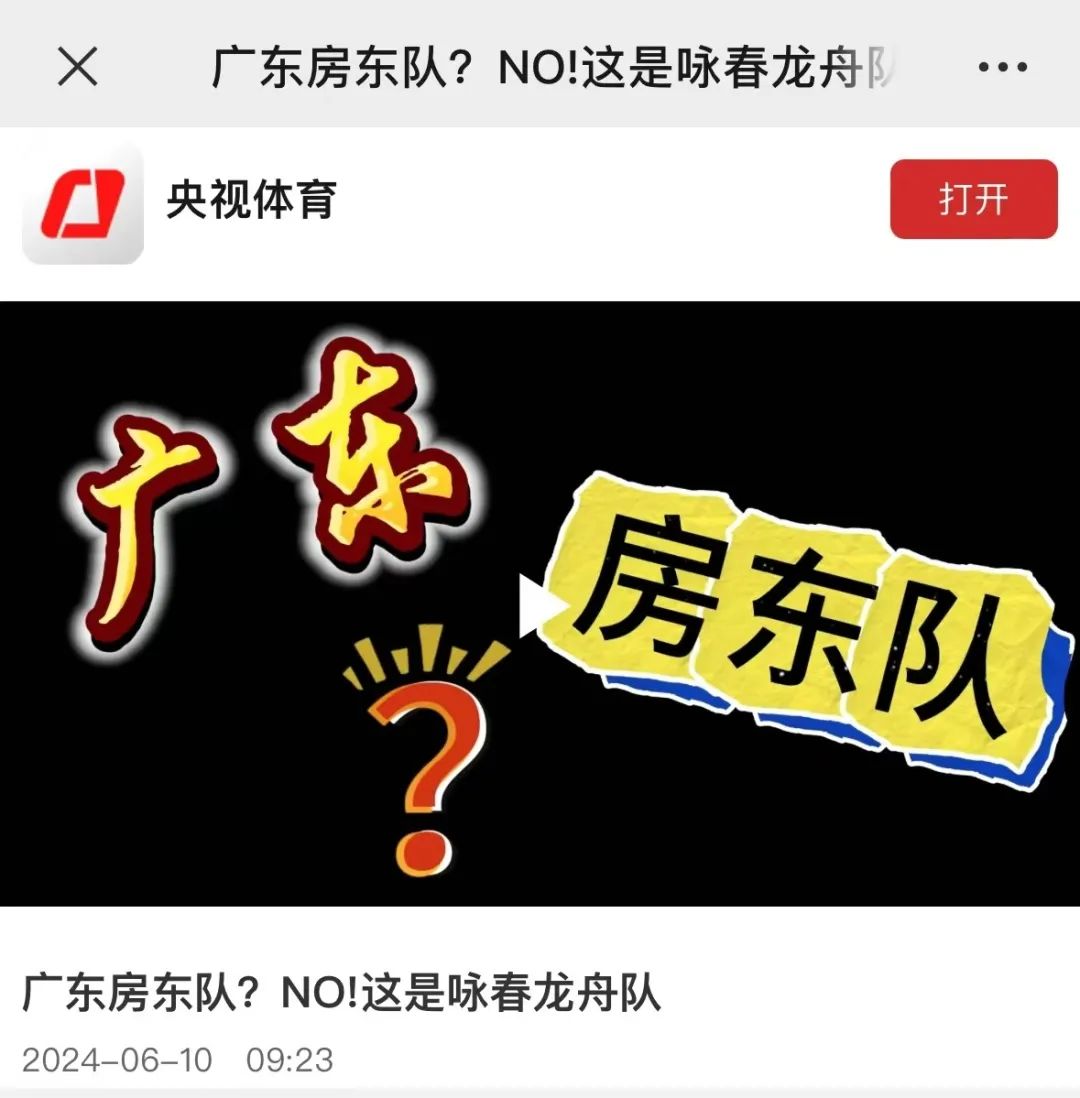Open the 央视体育 app logo

83,203
